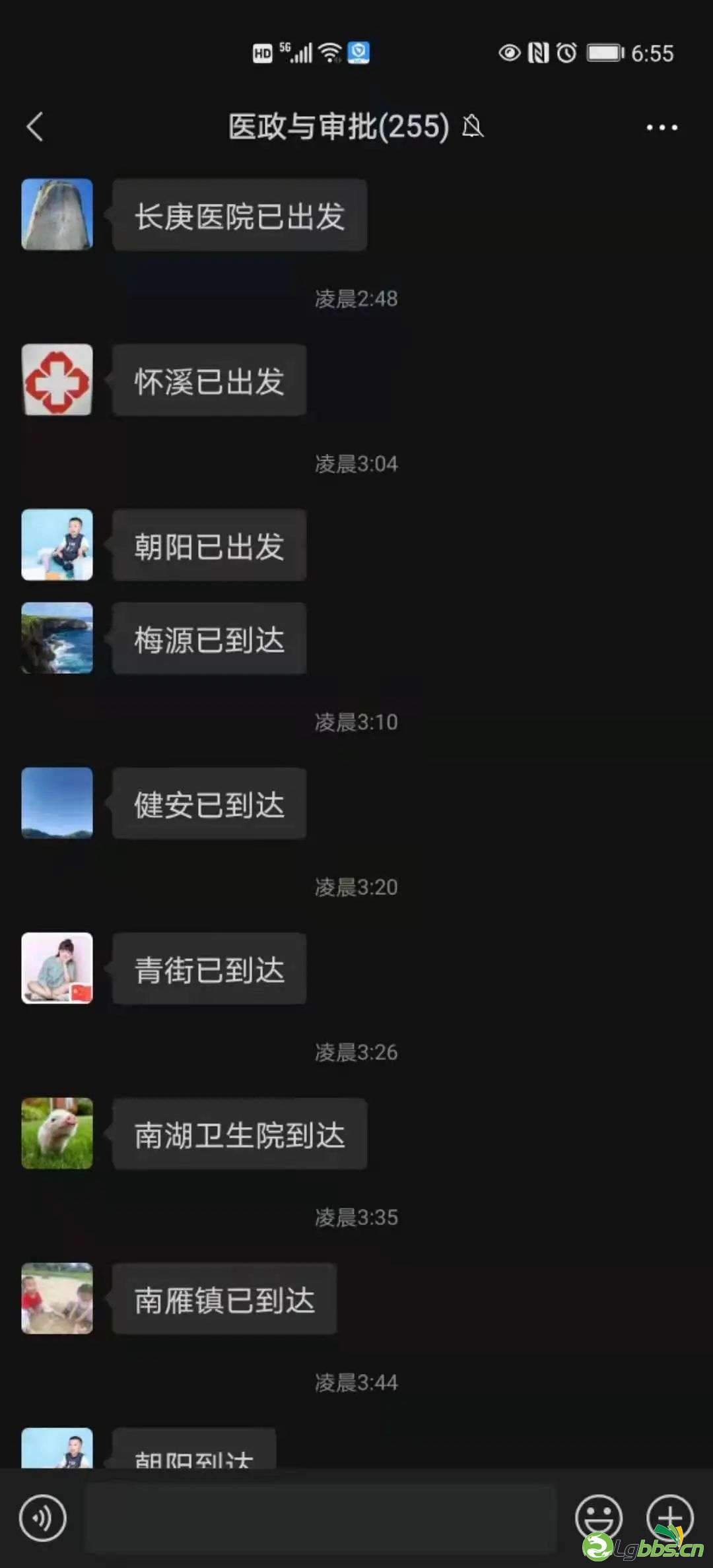The width and height of the screenshot is (713, 1568).
Task: Tap red cross avatar beside 怀溪已出发
Action: click(57, 379)
